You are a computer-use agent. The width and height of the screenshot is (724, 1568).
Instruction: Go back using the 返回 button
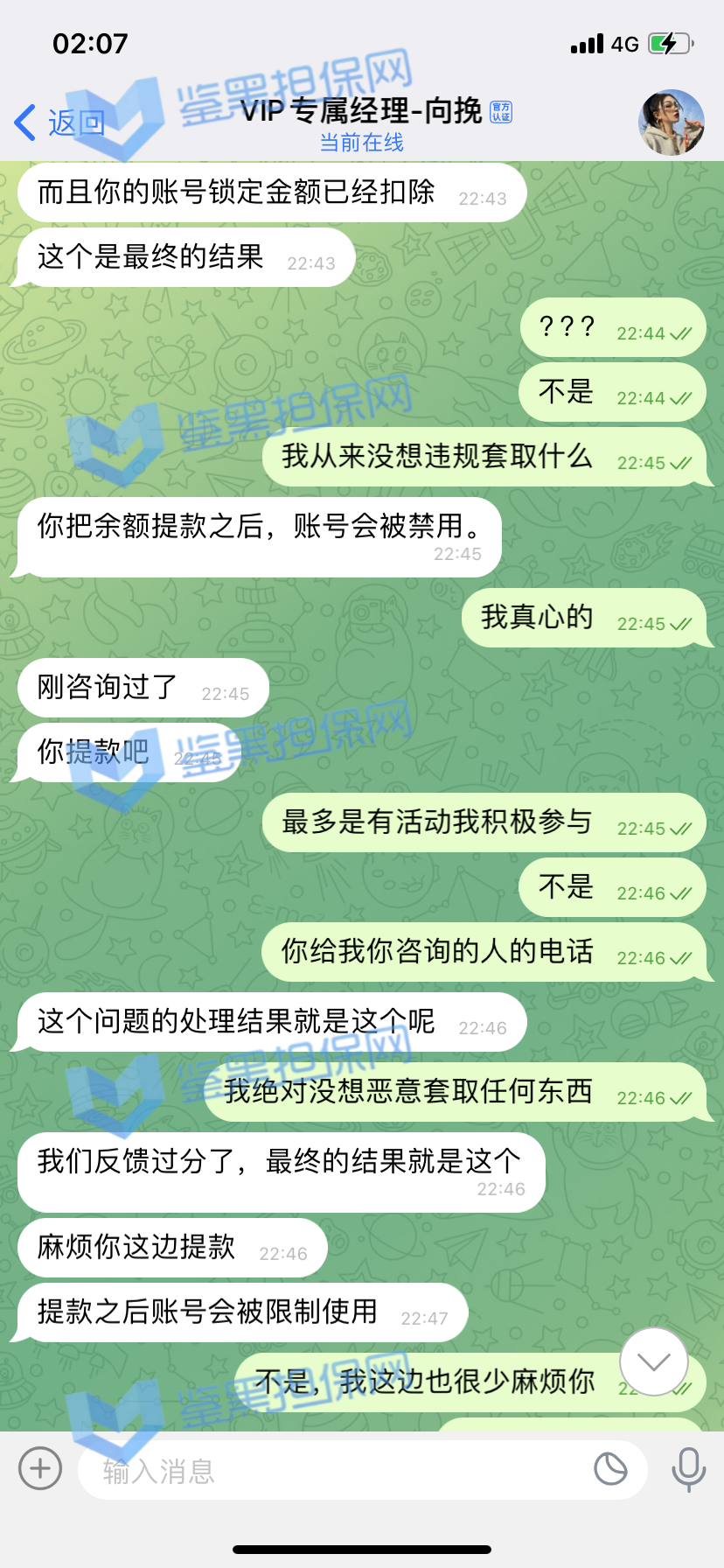point(59,123)
